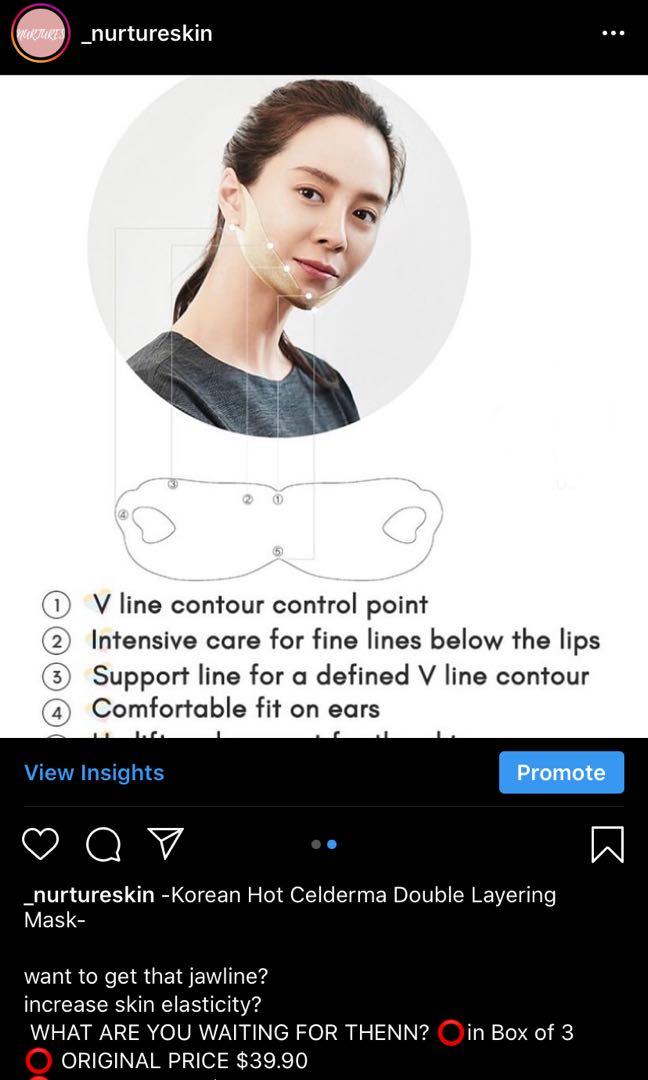Open the post overflow menu
Screen dimensions: 648x1080
612,33
